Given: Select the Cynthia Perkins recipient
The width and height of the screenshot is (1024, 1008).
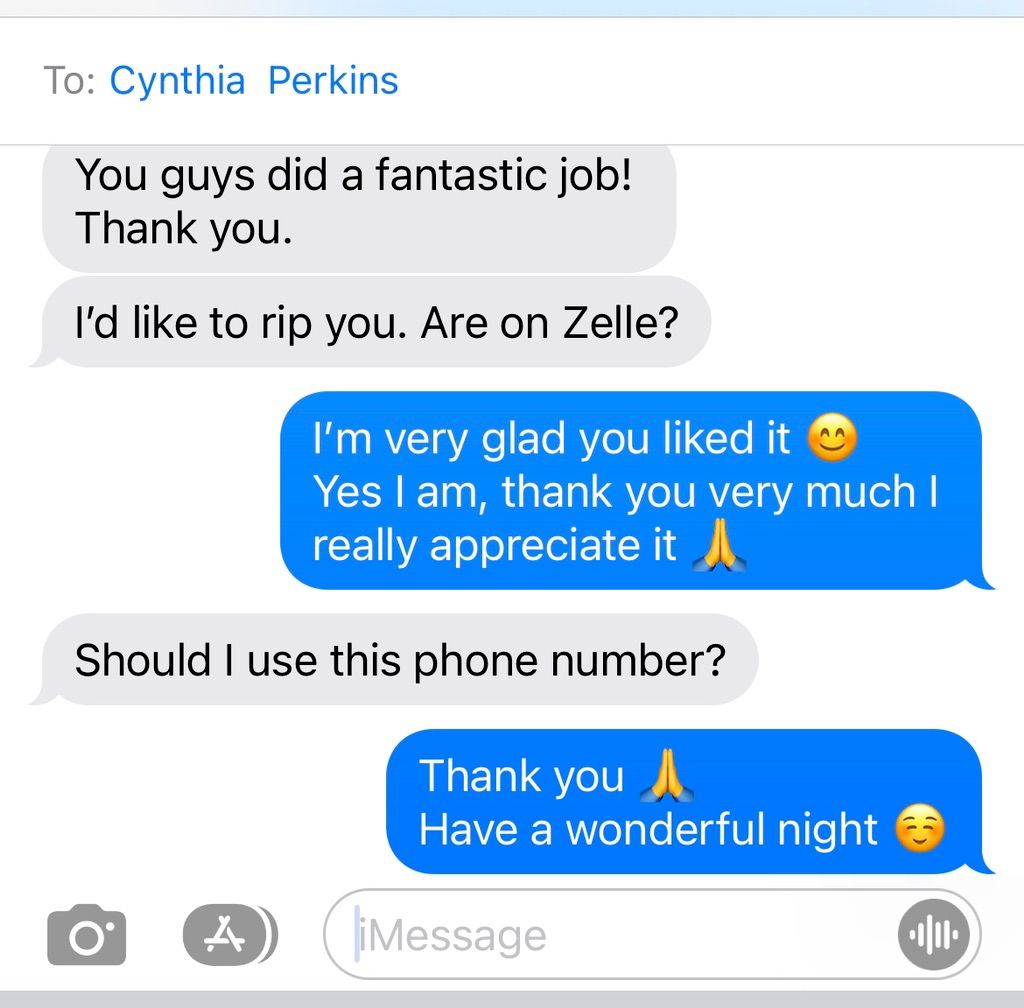Looking at the screenshot, I should point(254,81).
